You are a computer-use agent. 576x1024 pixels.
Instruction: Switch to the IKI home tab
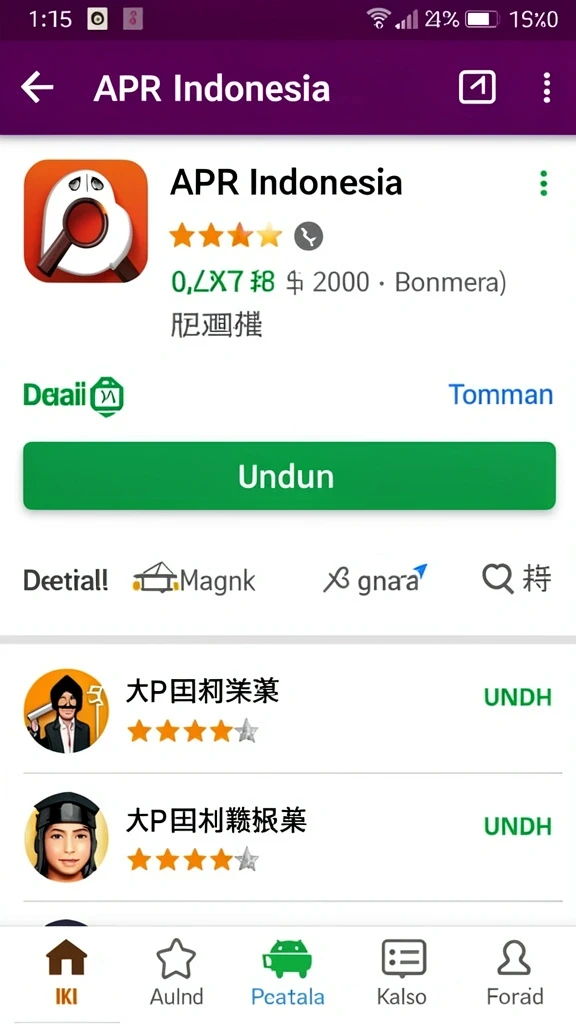pyautogui.click(x=66, y=972)
